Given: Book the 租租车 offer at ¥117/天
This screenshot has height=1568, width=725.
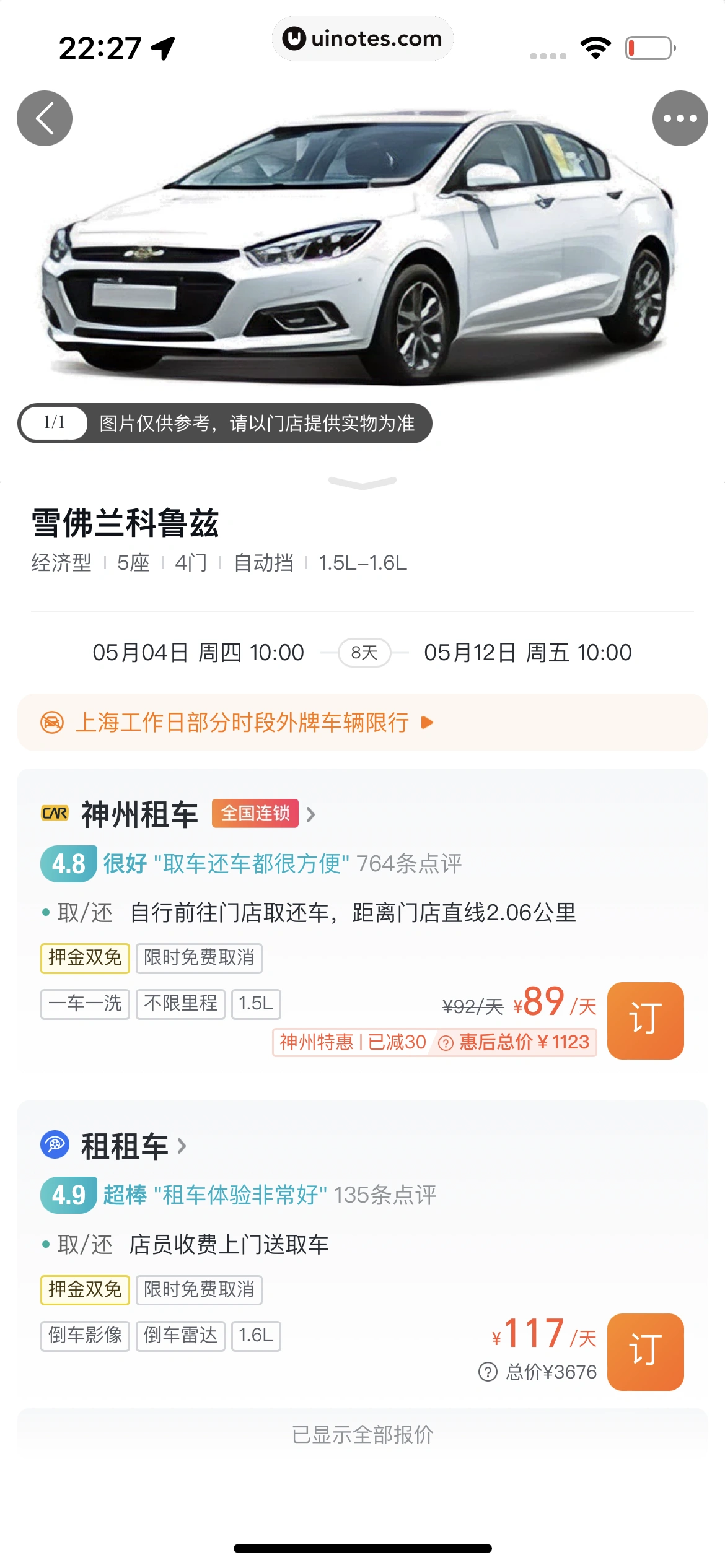Looking at the screenshot, I should [645, 1351].
